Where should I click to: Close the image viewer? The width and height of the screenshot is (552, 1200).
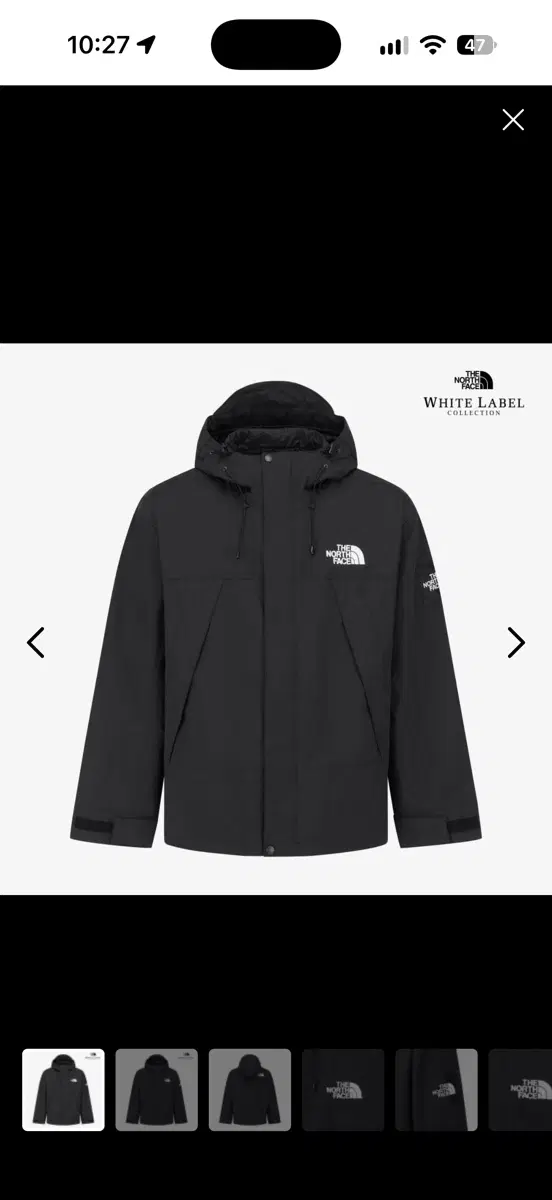pos(513,120)
